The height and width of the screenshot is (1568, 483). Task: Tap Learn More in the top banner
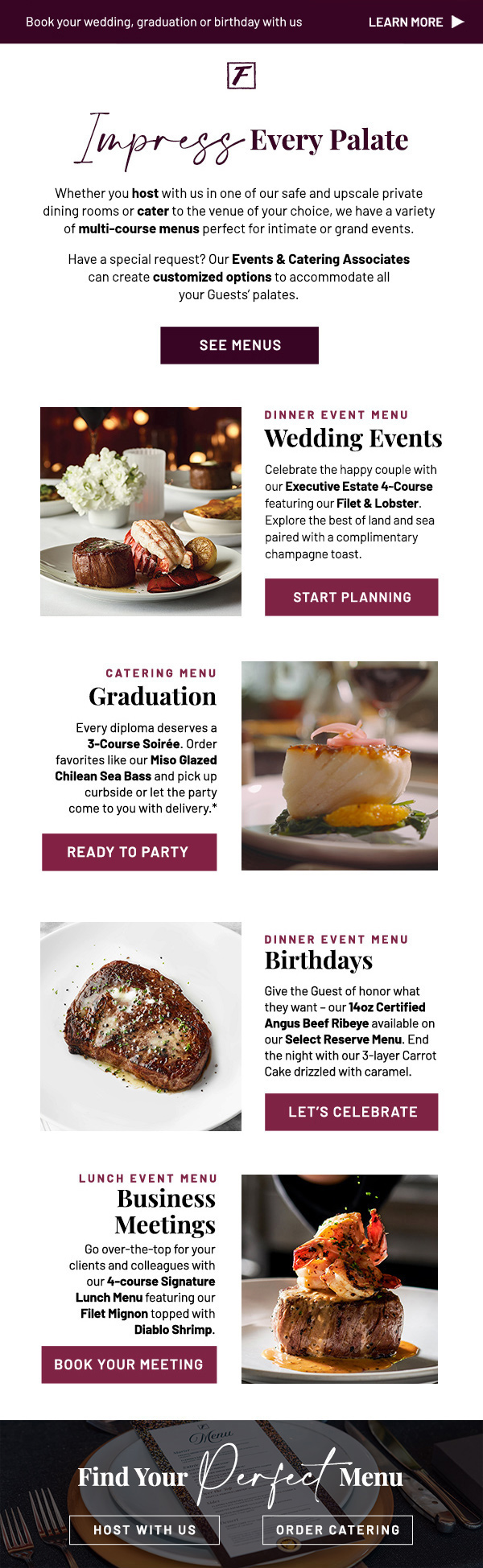coord(415,22)
